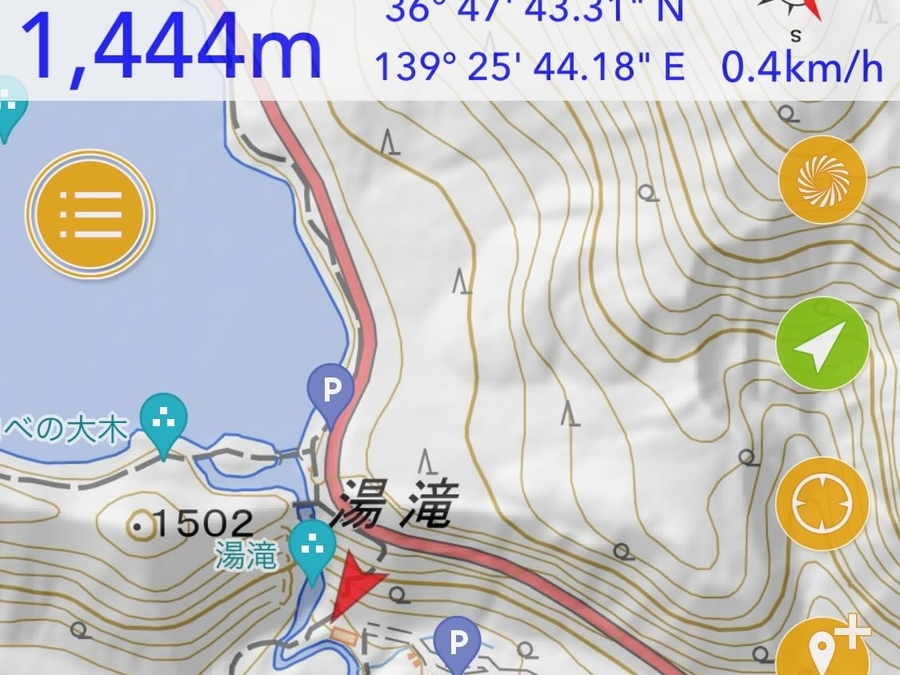Tap the parking marker beside the lake
900x675 pixels.
click(332, 389)
